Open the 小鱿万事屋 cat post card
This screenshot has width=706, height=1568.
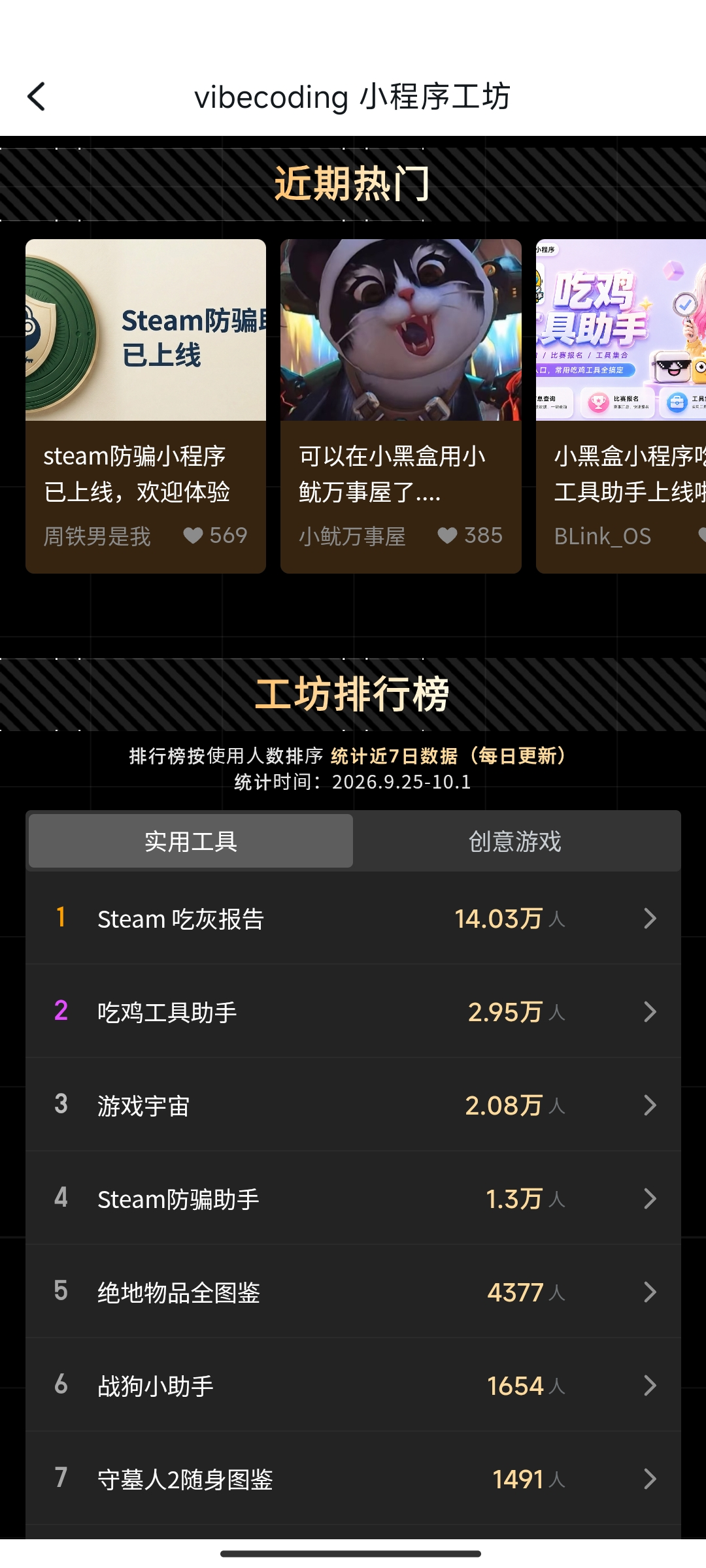401,406
